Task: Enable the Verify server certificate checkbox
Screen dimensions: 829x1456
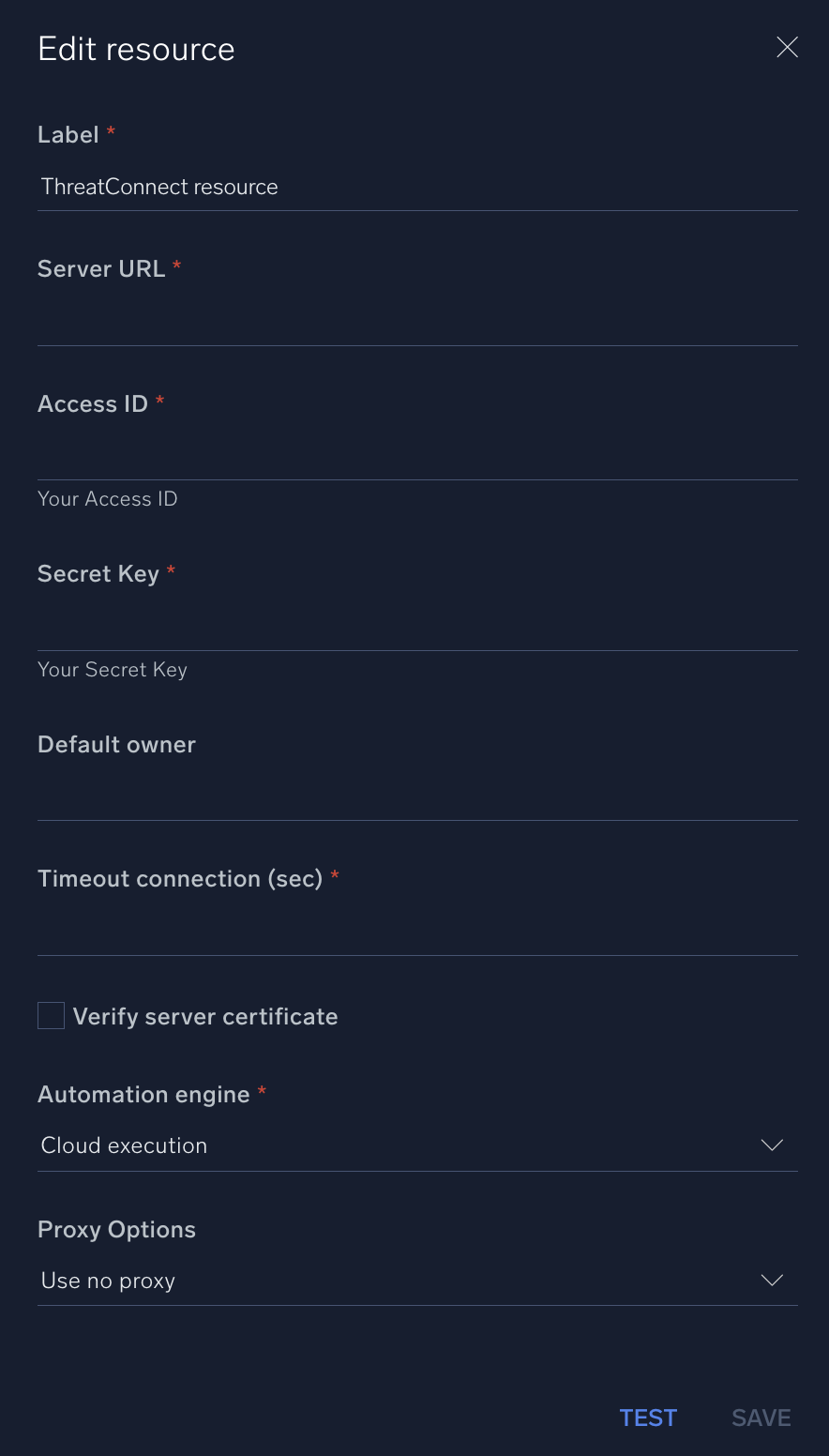Action: 51,1015
